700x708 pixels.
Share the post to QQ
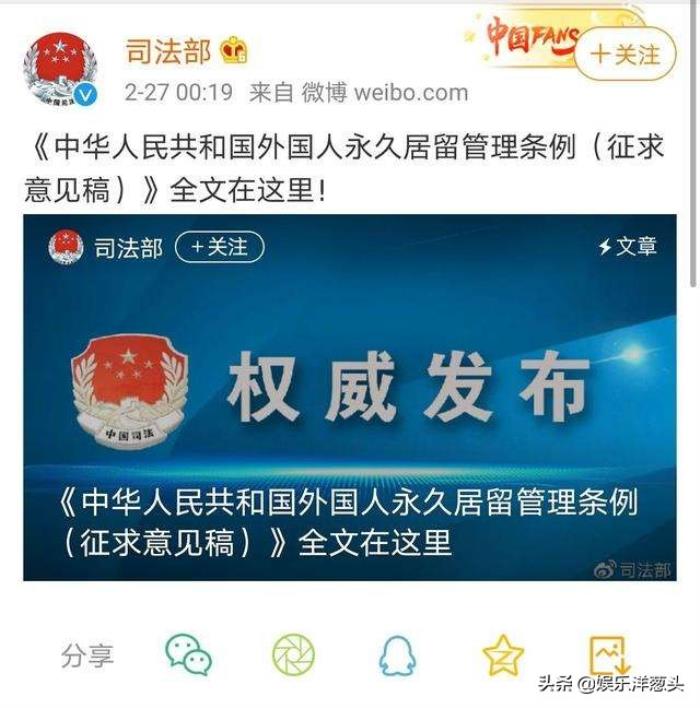click(x=397, y=656)
